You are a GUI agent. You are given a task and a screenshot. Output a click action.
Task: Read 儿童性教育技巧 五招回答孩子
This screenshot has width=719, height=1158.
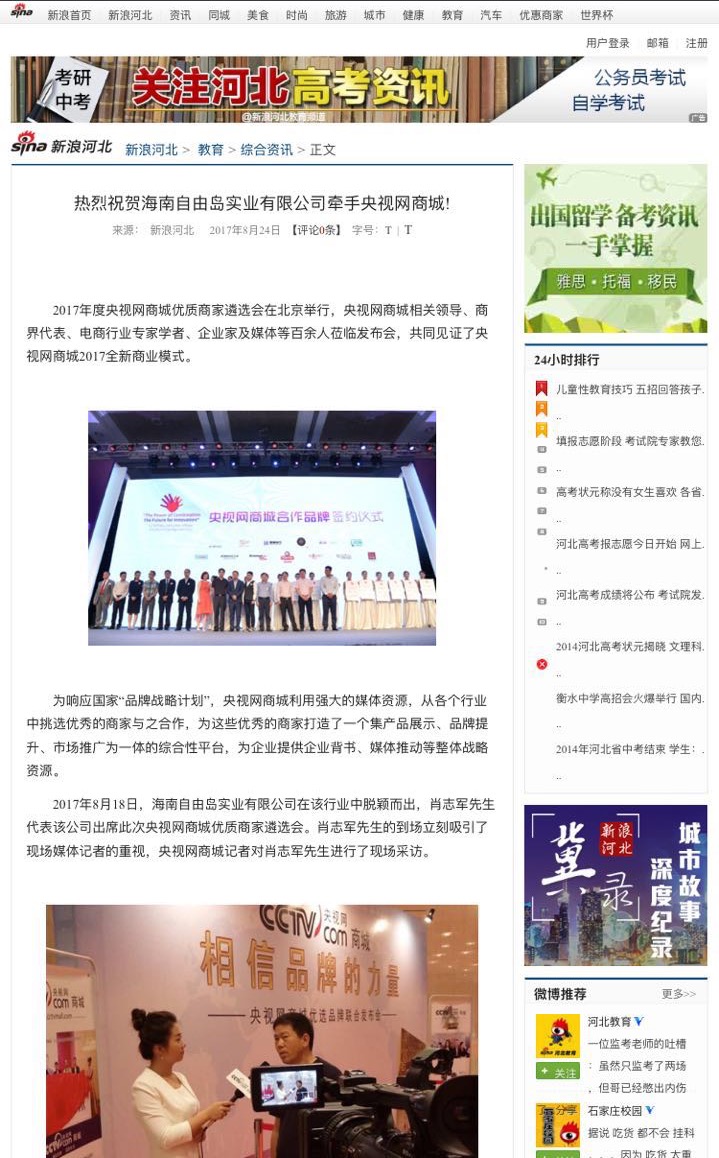pyautogui.click(x=630, y=389)
